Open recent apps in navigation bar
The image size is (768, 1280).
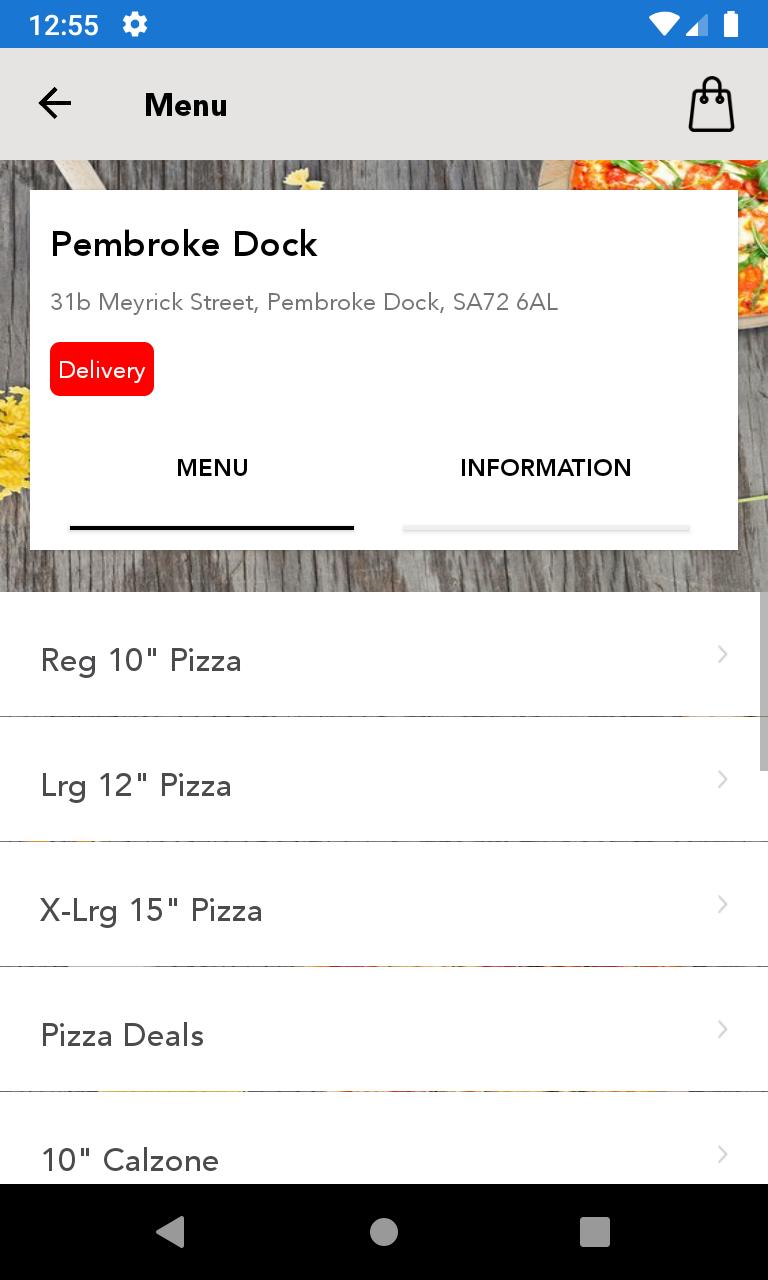point(595,1232)
